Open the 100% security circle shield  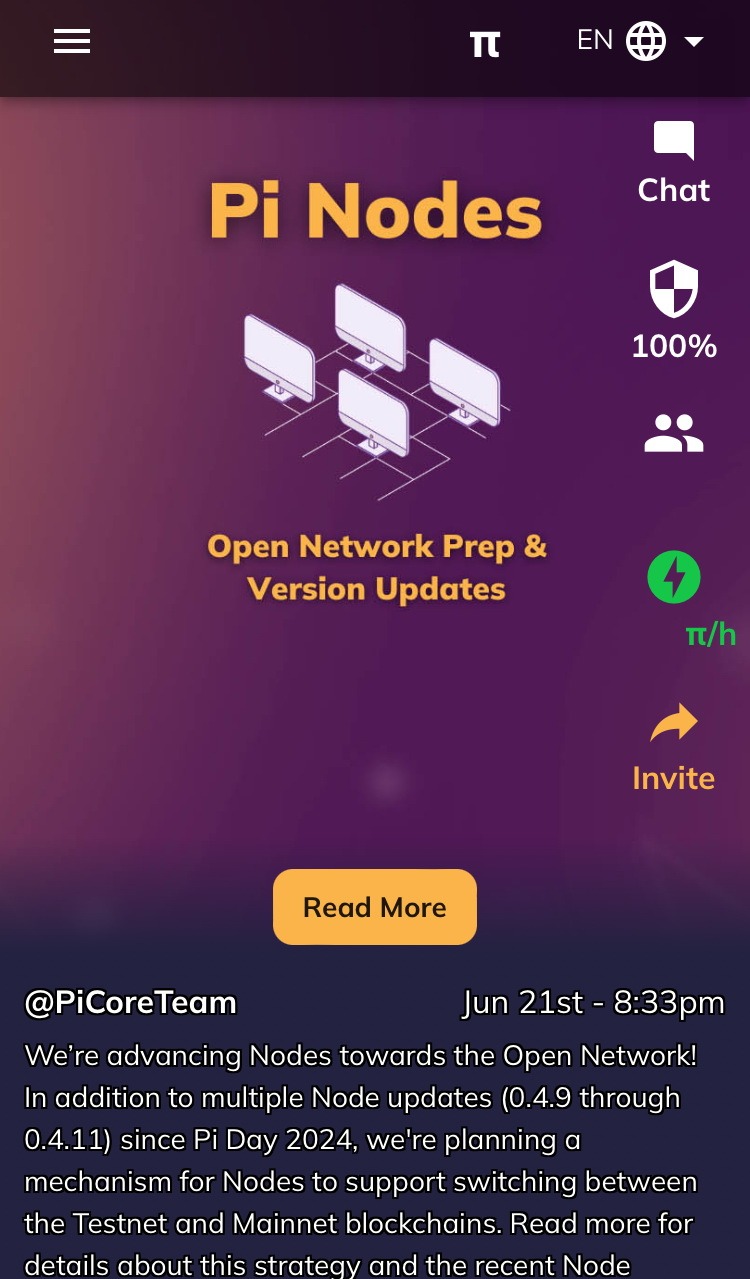click(x=674, y=310)
